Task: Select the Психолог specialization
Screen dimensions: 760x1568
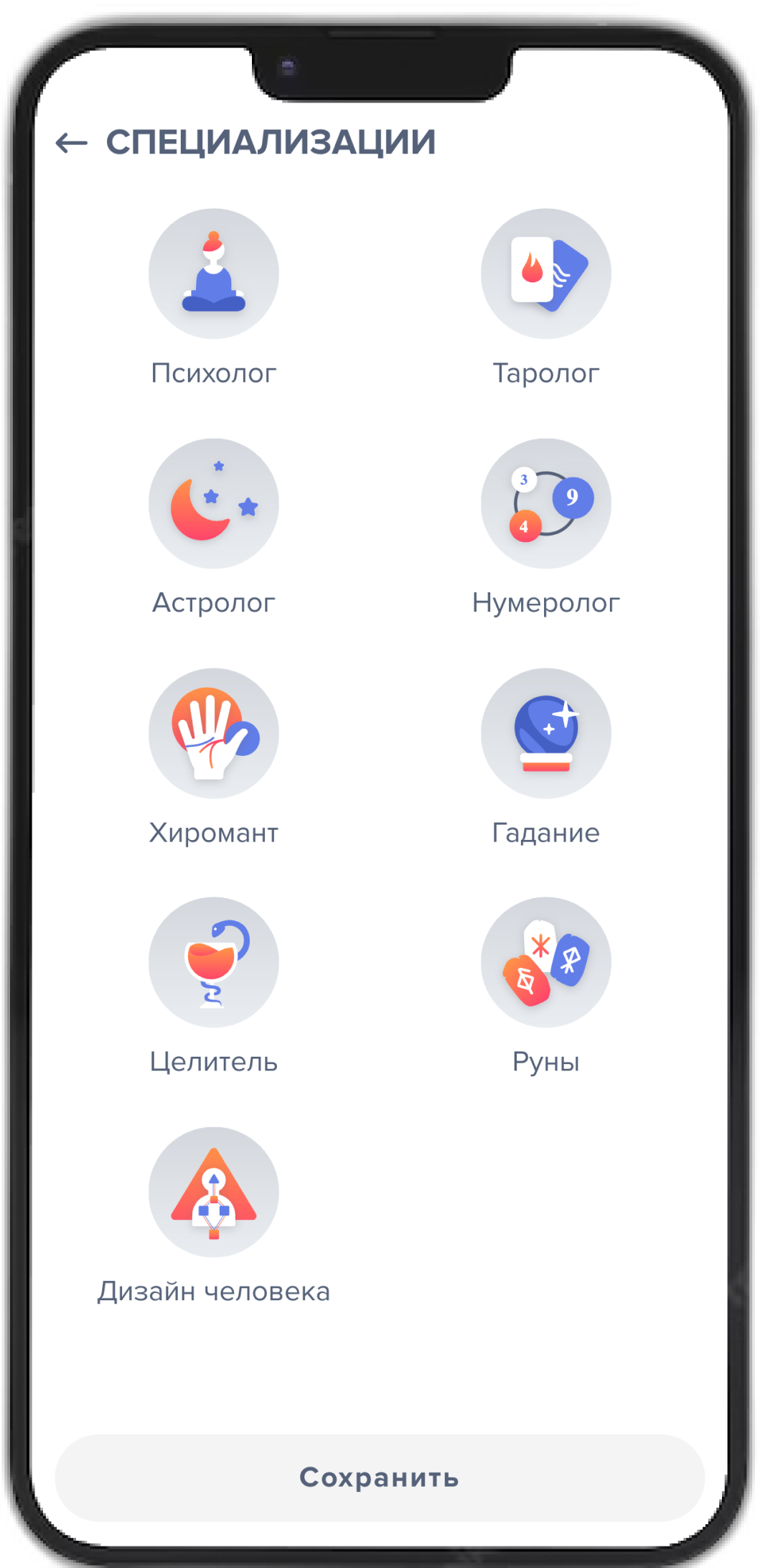Action: coord(213,274)
